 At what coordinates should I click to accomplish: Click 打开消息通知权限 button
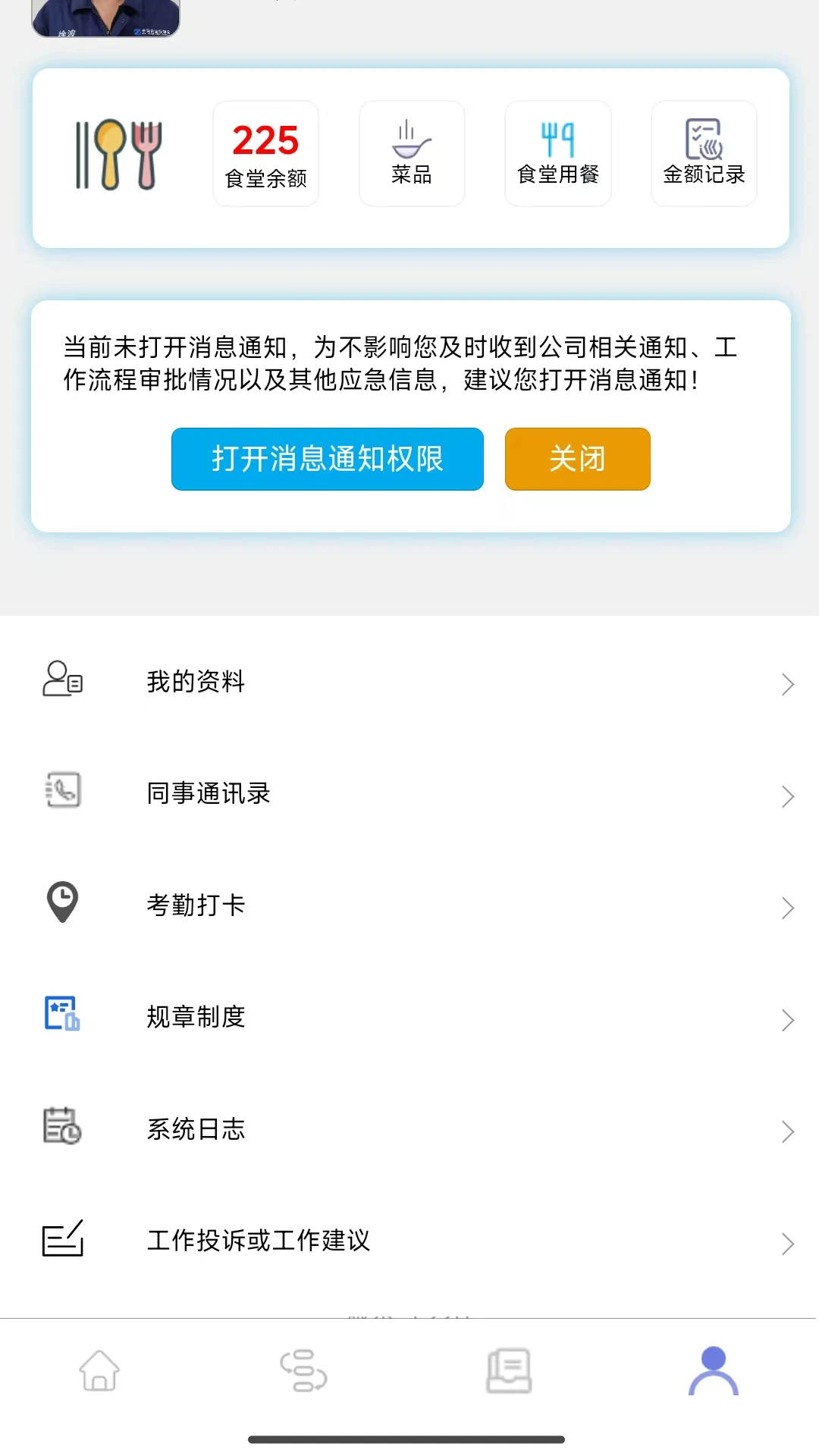(x=328, y=459)
